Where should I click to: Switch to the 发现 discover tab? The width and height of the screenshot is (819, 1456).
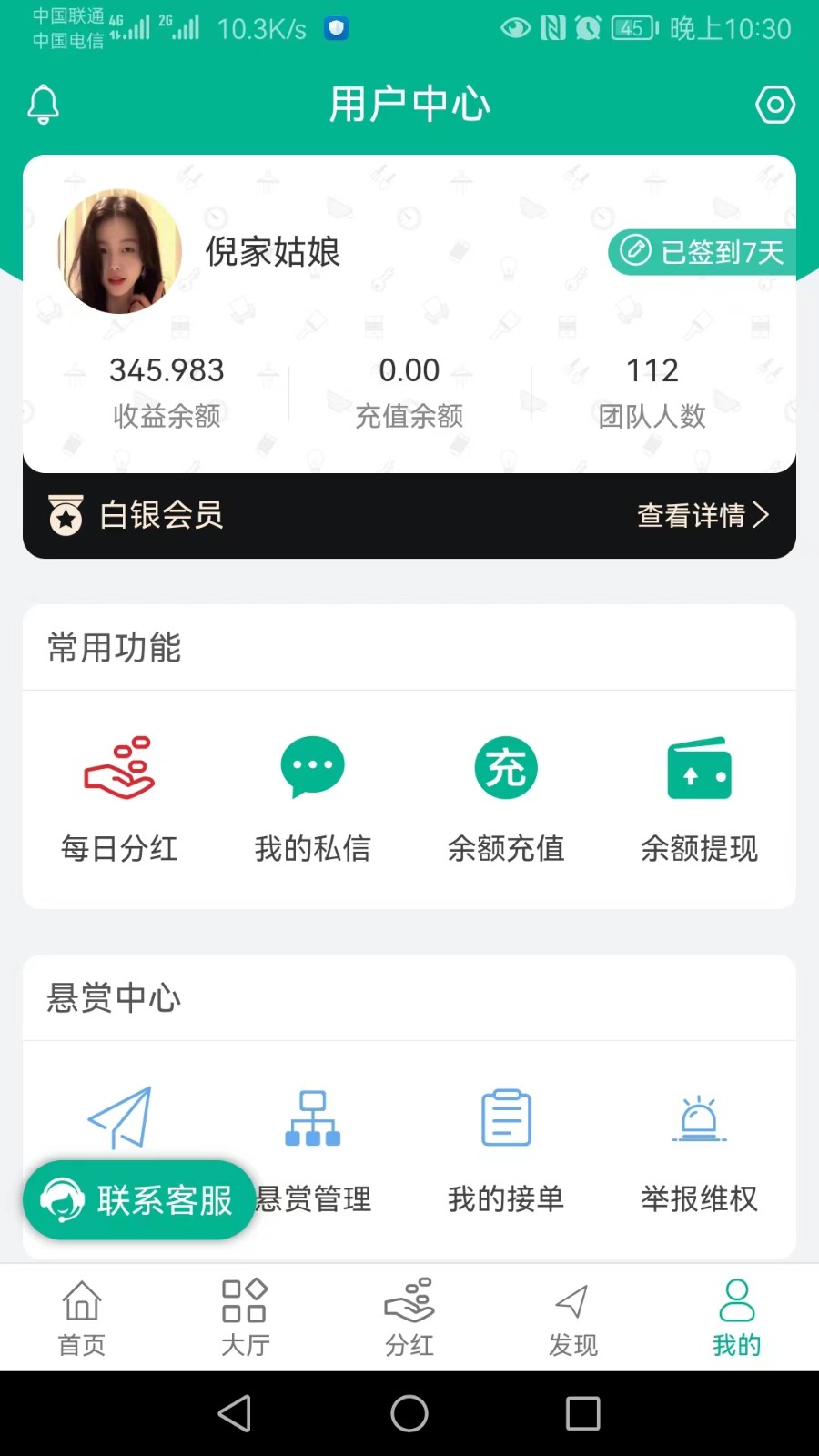572,1317
